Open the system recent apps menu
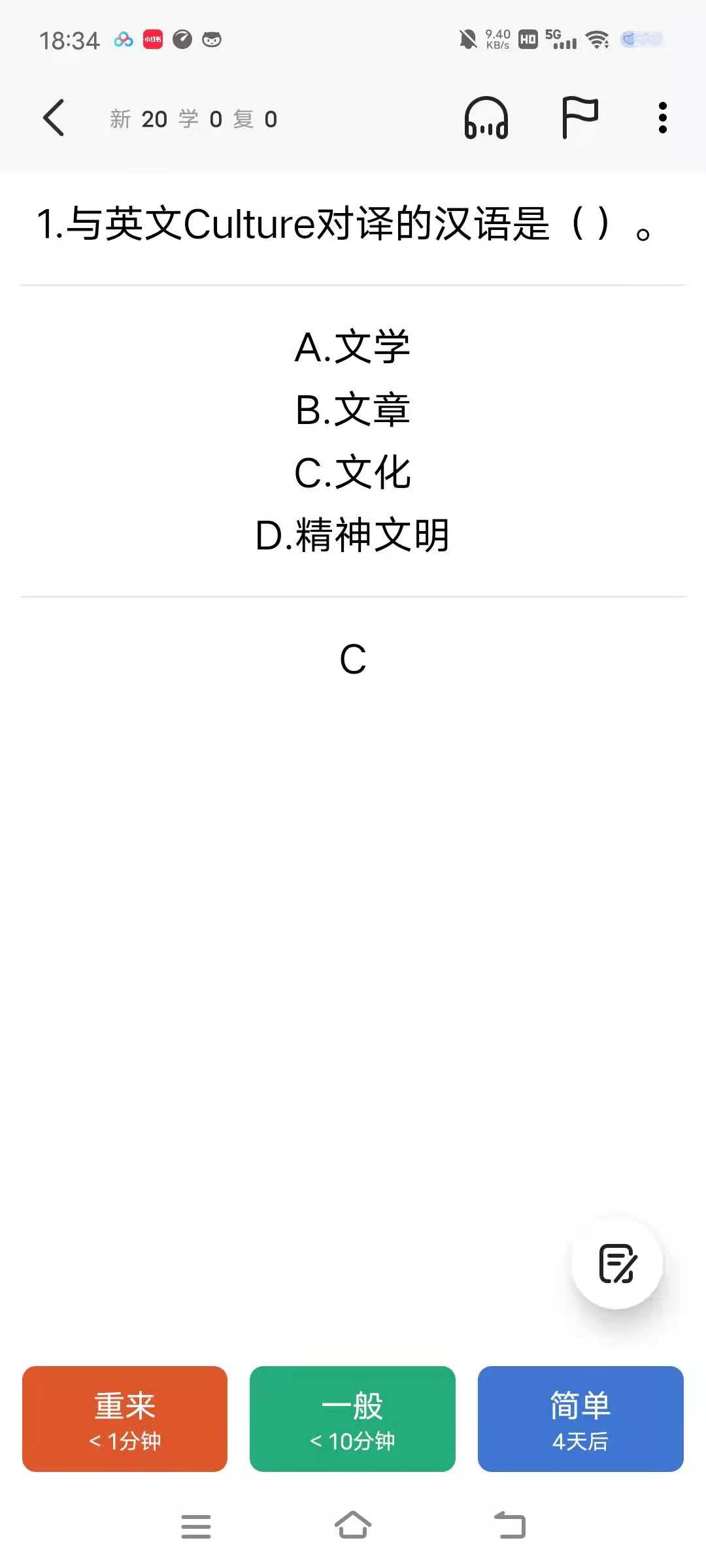Viewport: 706px width, 1568px height. [x=196, y=1527]
